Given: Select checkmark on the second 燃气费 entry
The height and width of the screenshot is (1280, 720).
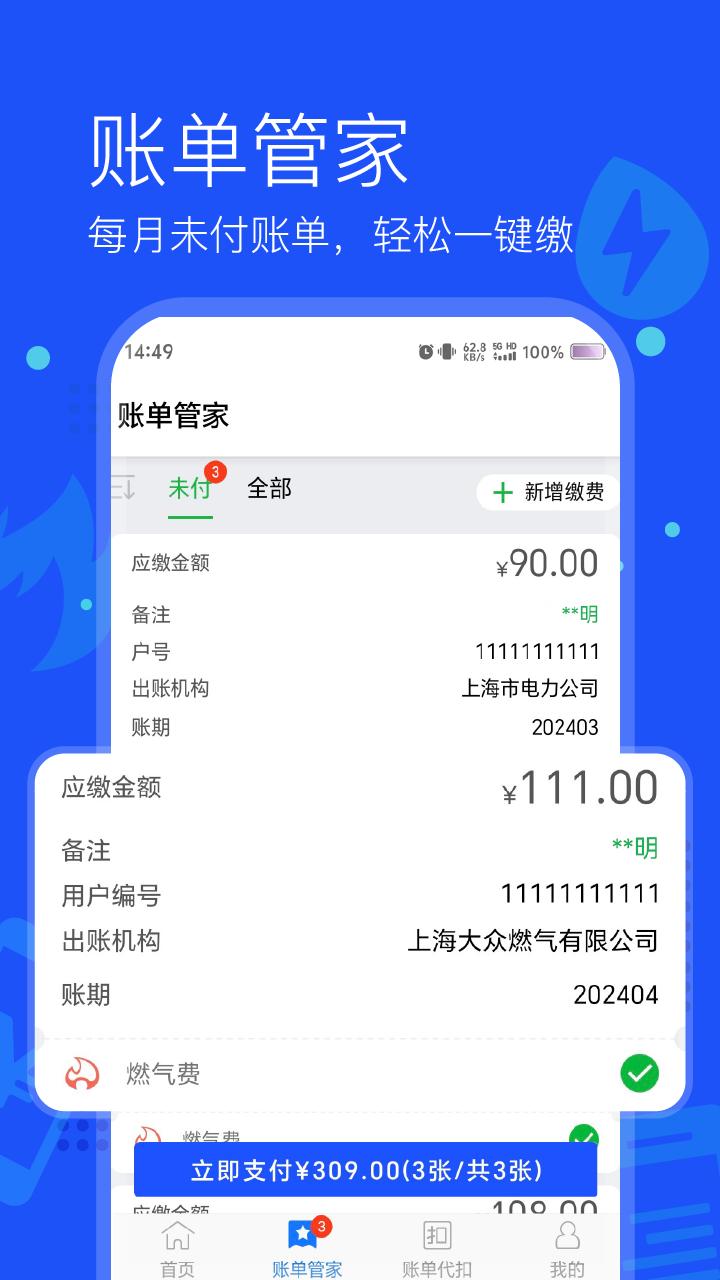Looking at the screenshot, I should coord(585,1134).
